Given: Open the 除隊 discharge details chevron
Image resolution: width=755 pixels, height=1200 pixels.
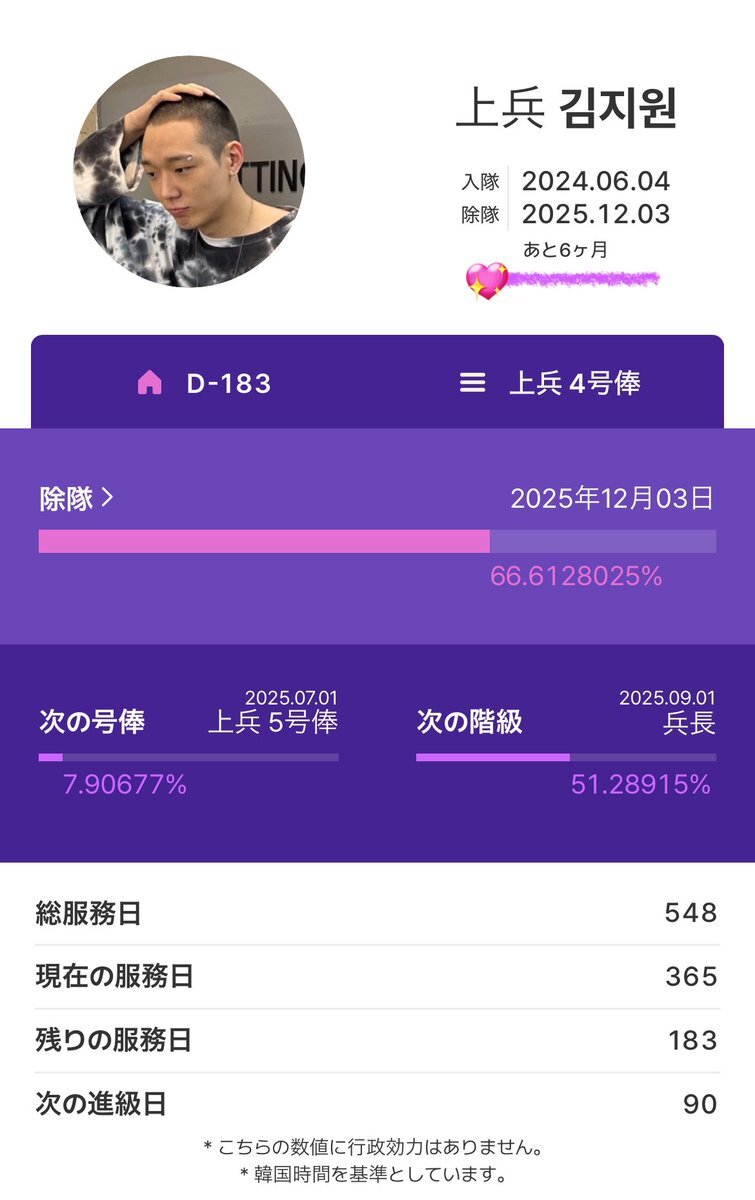Looking at the screenshot, I should point(107,498).
